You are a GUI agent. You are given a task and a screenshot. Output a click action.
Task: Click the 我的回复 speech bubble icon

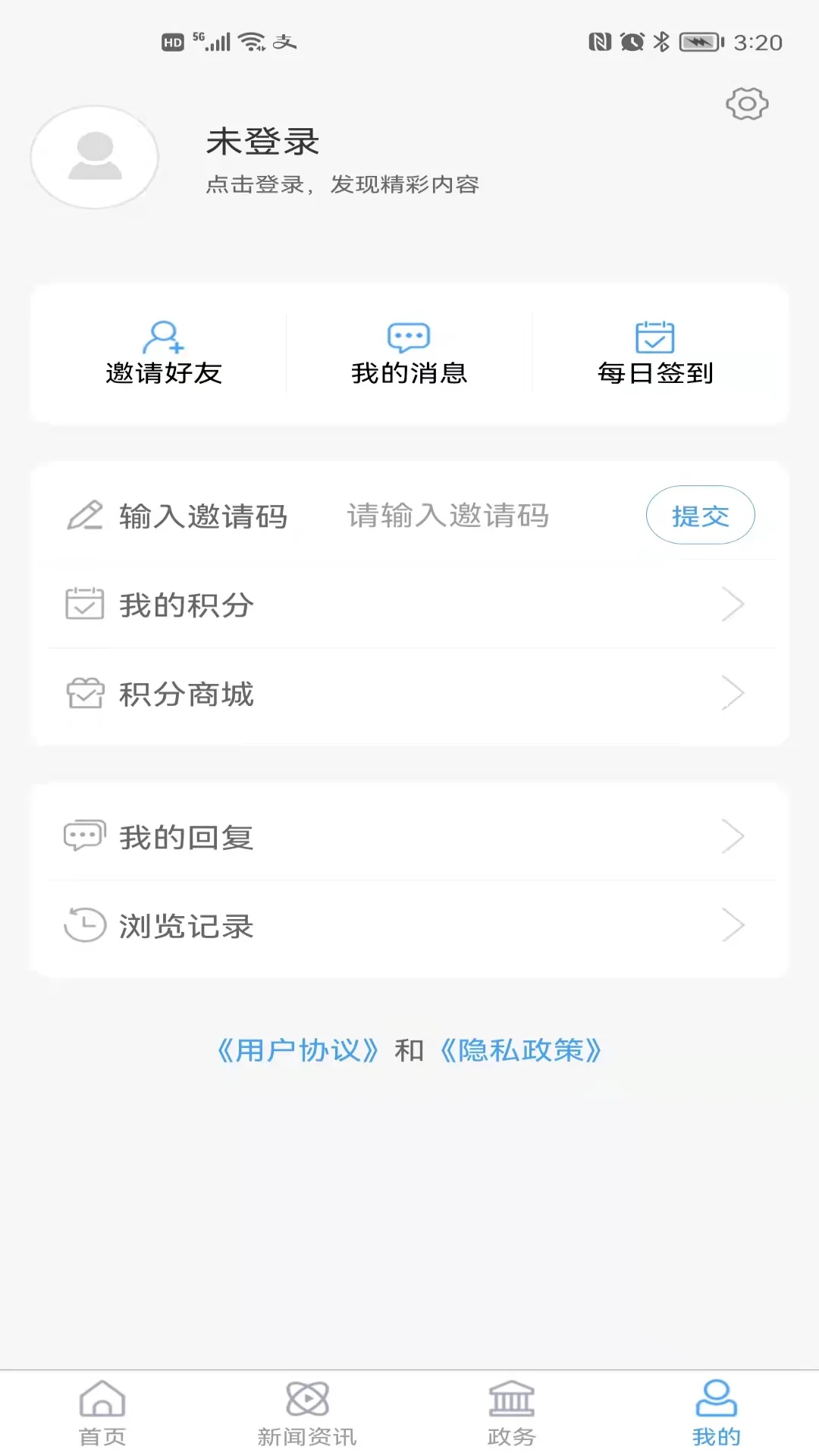click(85, 835)
